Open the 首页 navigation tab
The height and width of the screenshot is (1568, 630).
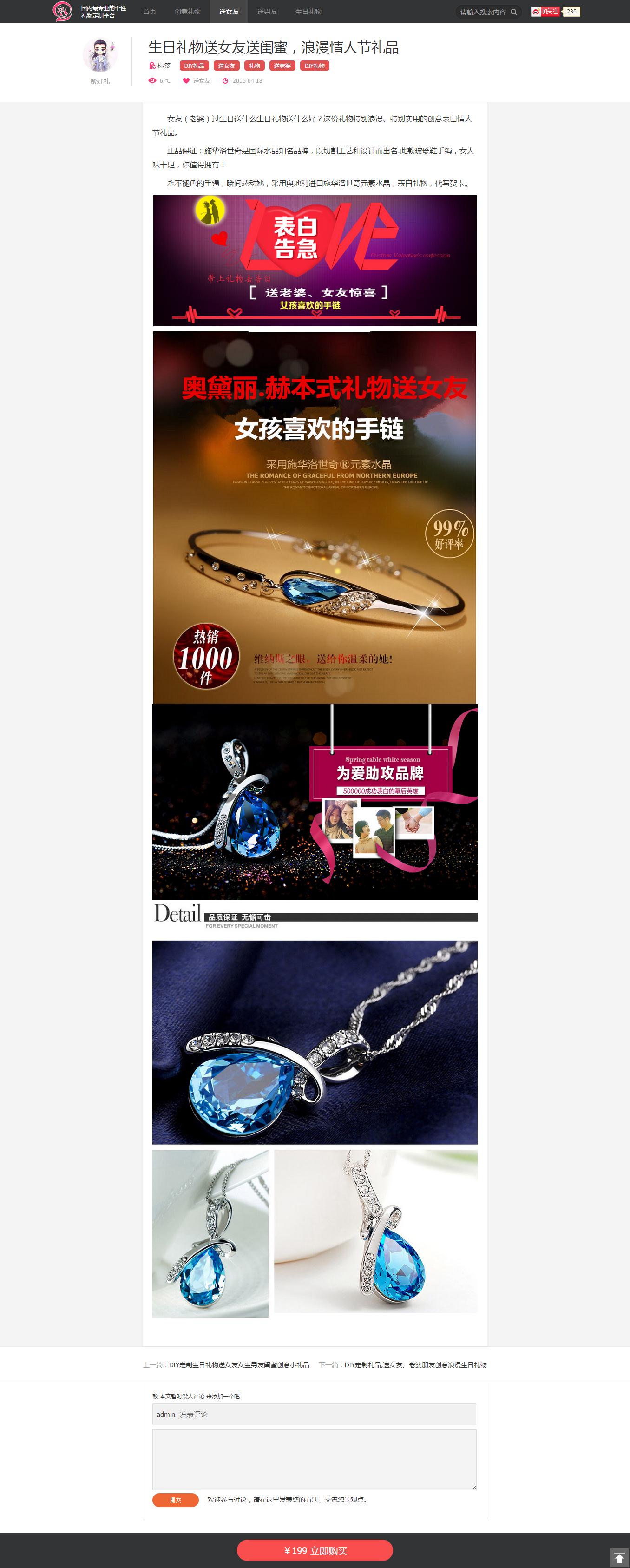coord(149,12)
